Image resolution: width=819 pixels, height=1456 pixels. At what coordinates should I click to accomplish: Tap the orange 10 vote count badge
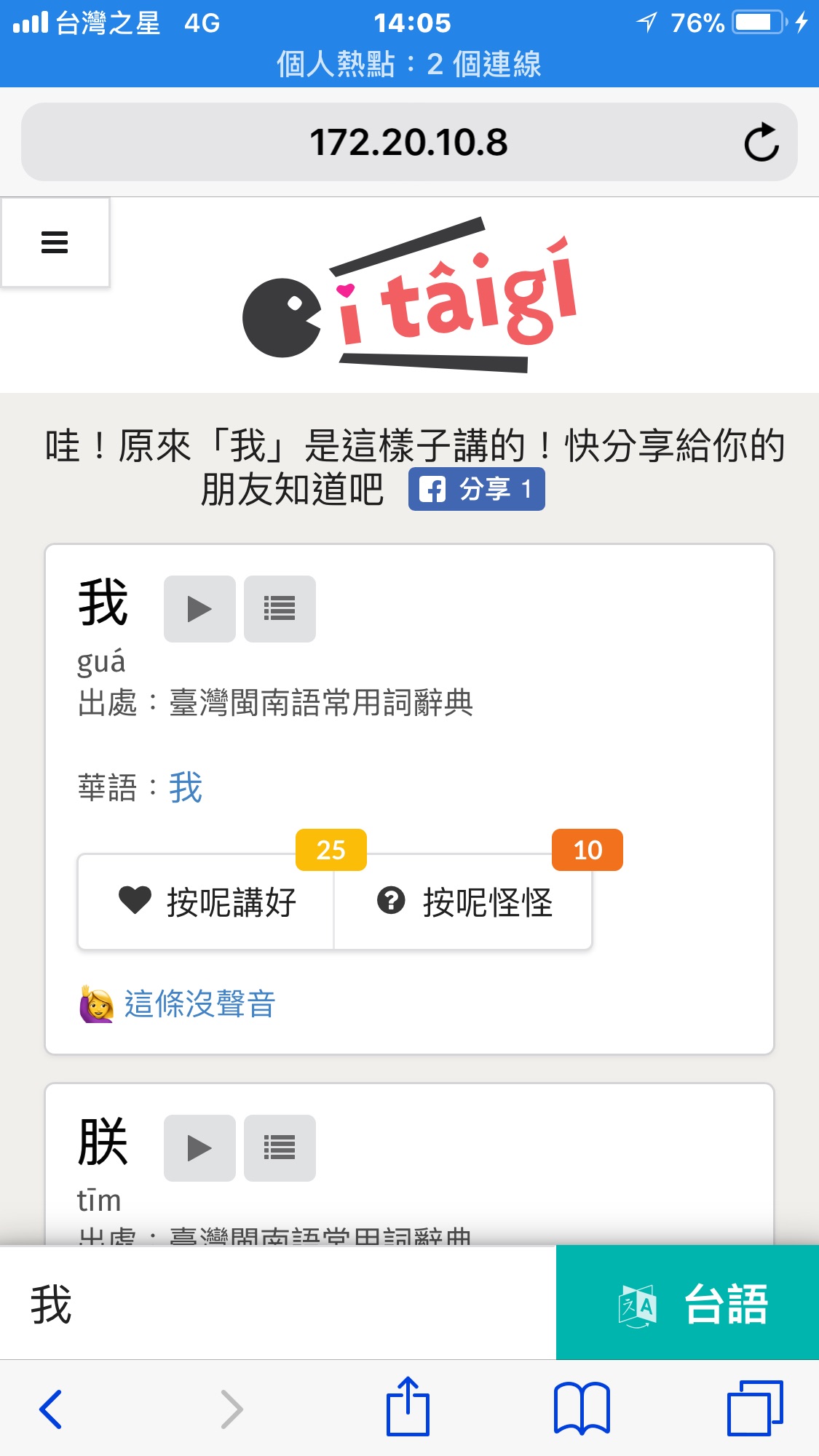(587, 850)
